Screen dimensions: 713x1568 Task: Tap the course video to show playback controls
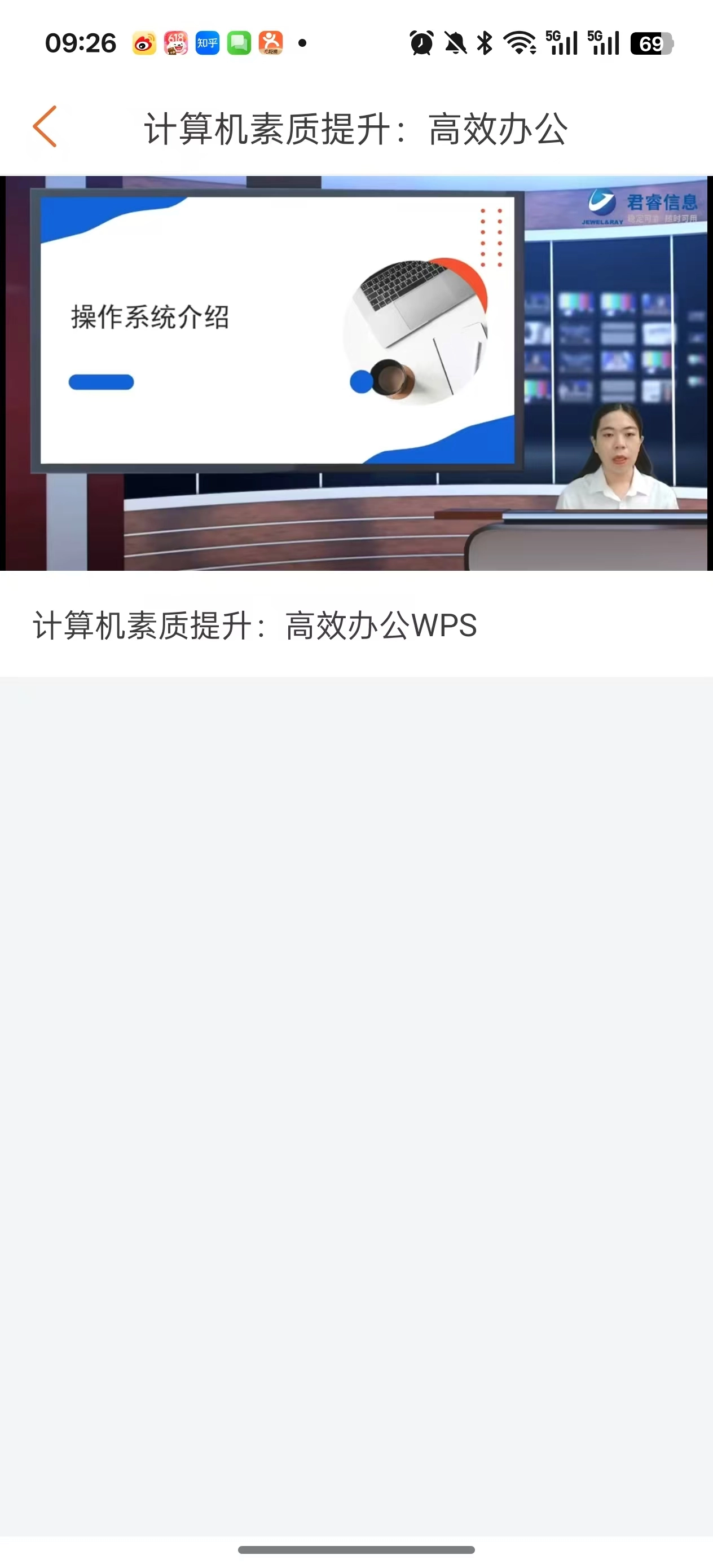tap(356, 373)
